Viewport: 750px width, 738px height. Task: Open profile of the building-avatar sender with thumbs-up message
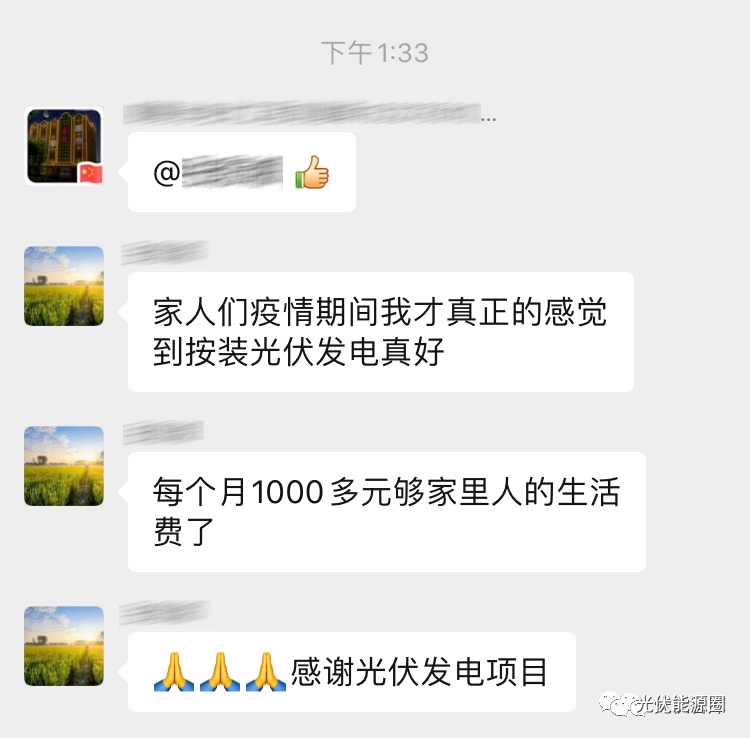64,147
